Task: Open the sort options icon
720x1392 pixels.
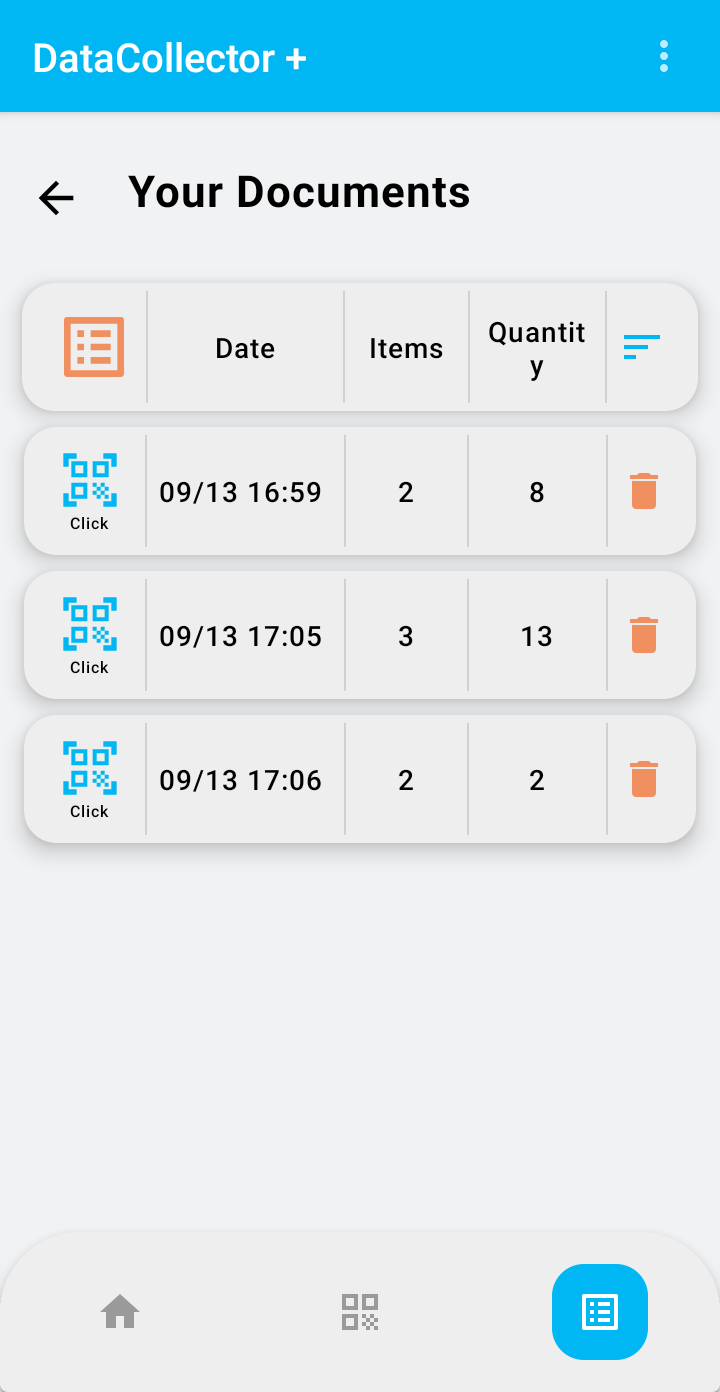Action: pyautogui.click(x=642, y=347)
